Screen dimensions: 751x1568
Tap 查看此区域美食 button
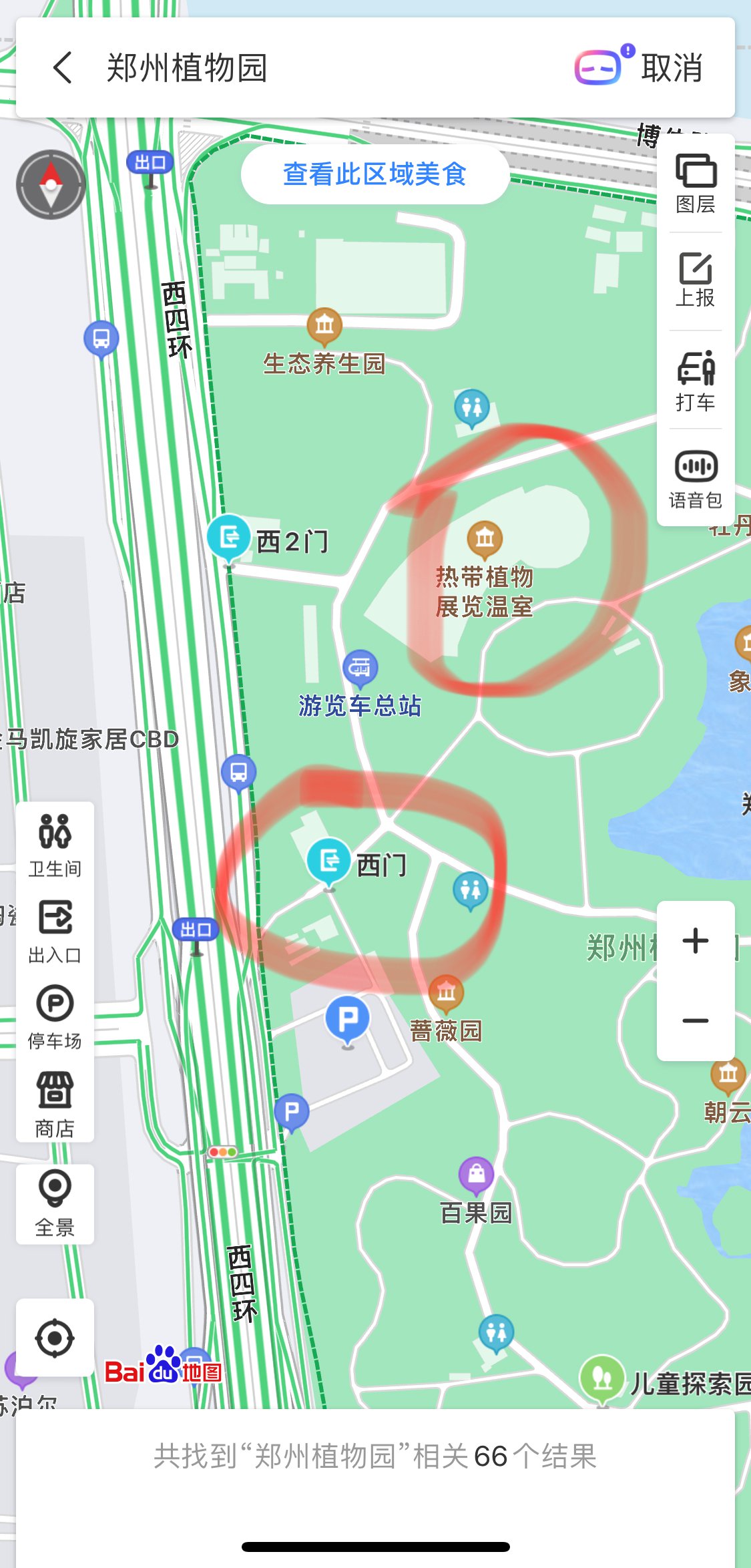tap(374, 174)
